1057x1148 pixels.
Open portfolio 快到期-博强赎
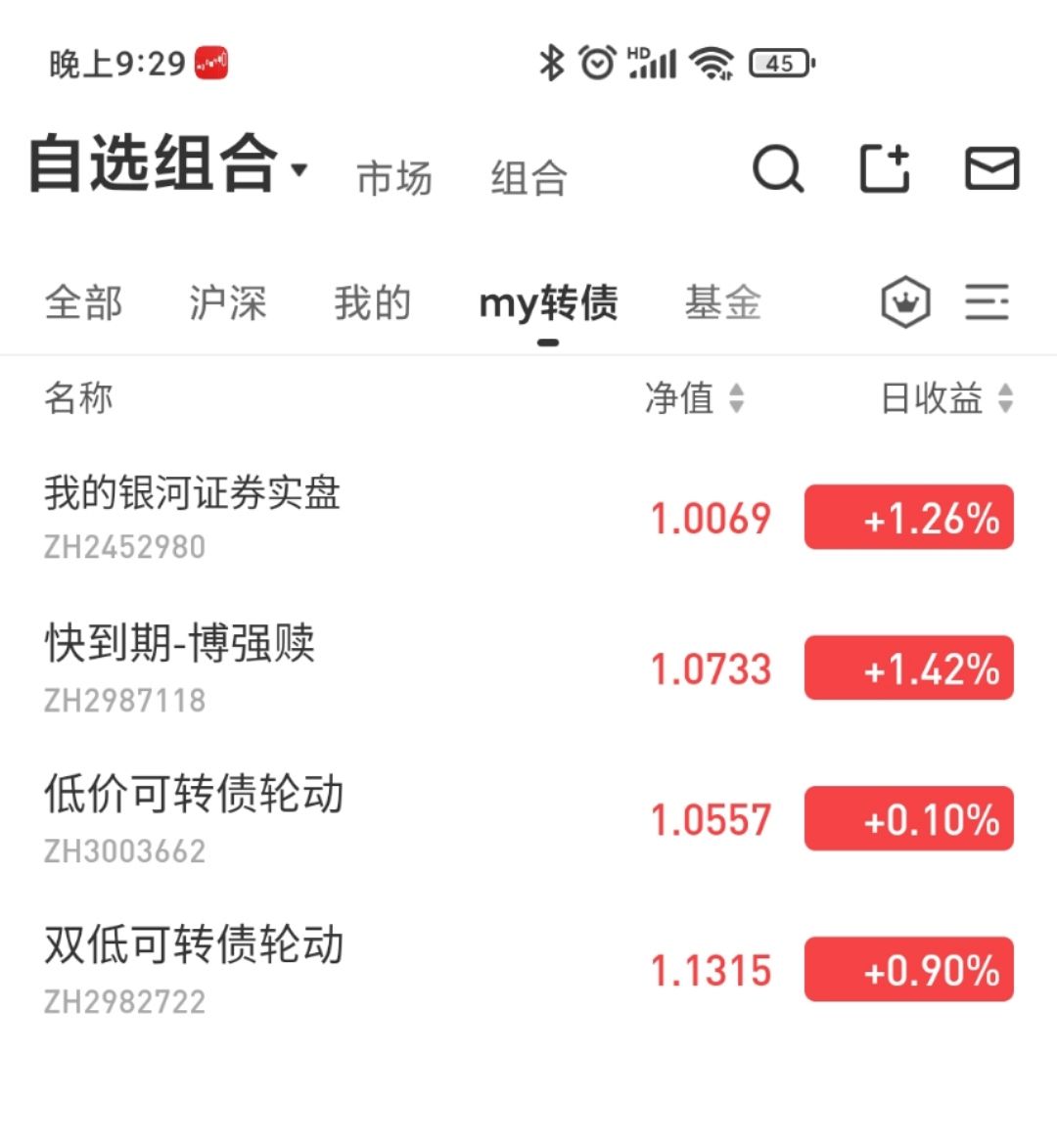pyautogui.click(x=179, y=667)
